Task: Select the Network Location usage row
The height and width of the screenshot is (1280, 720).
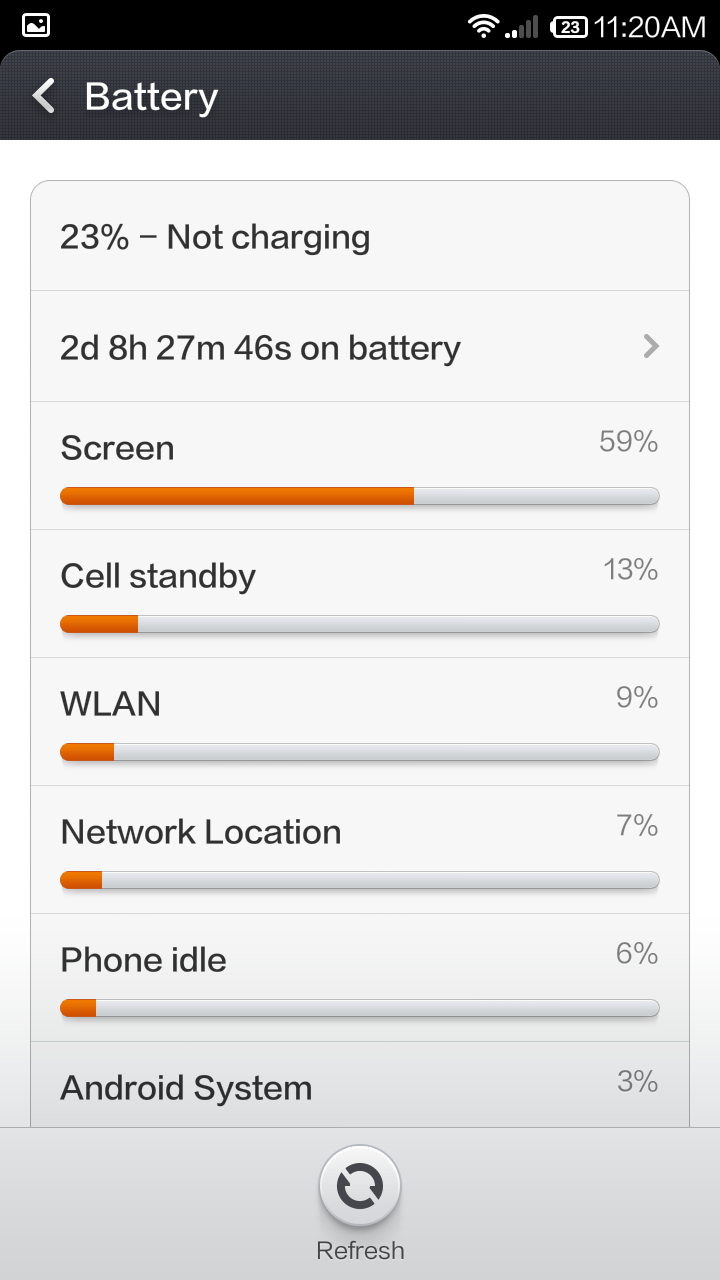Action: (360, 850)
